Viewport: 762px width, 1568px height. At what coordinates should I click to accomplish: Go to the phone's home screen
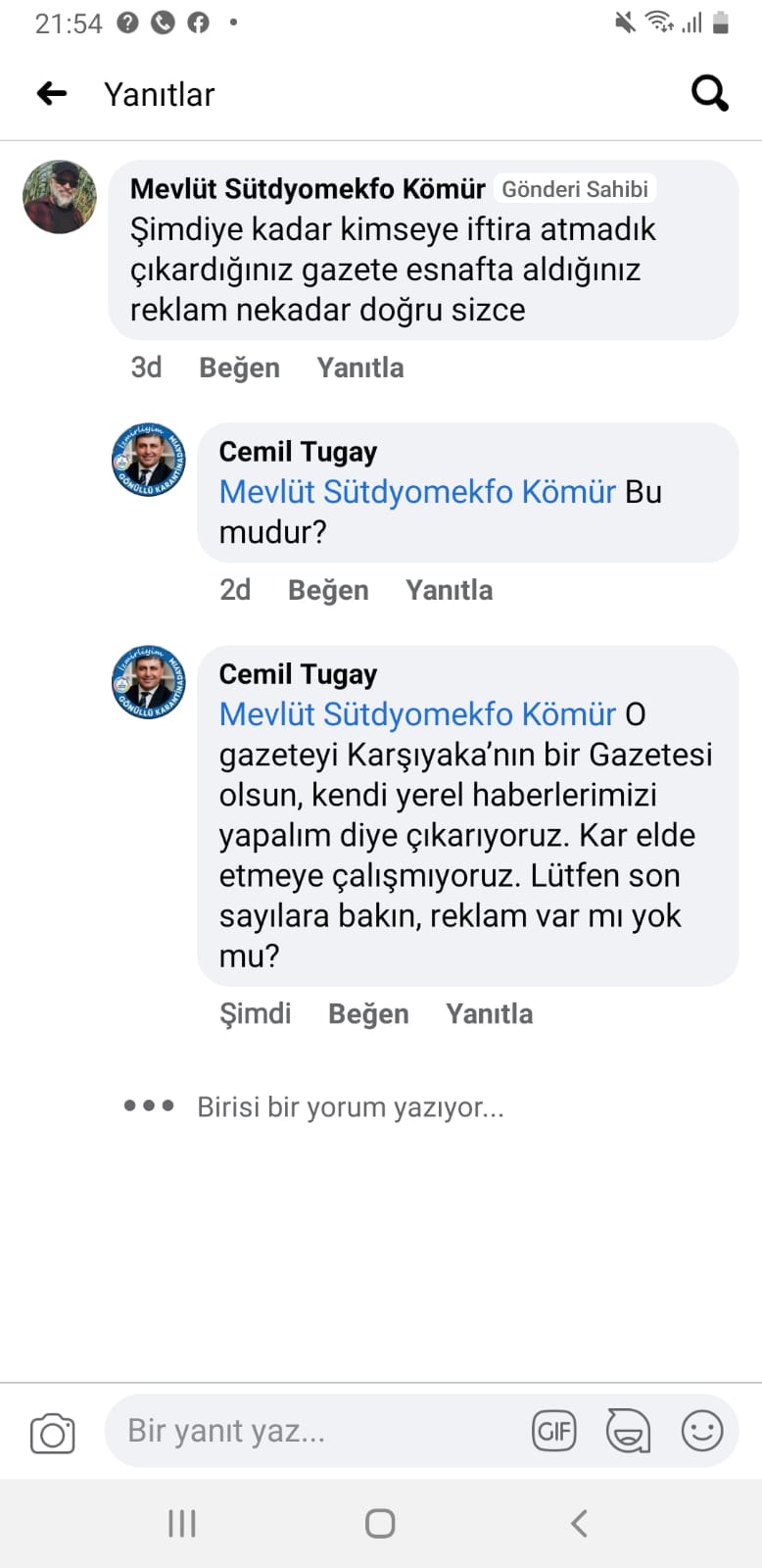click(x=380, y=1523)
